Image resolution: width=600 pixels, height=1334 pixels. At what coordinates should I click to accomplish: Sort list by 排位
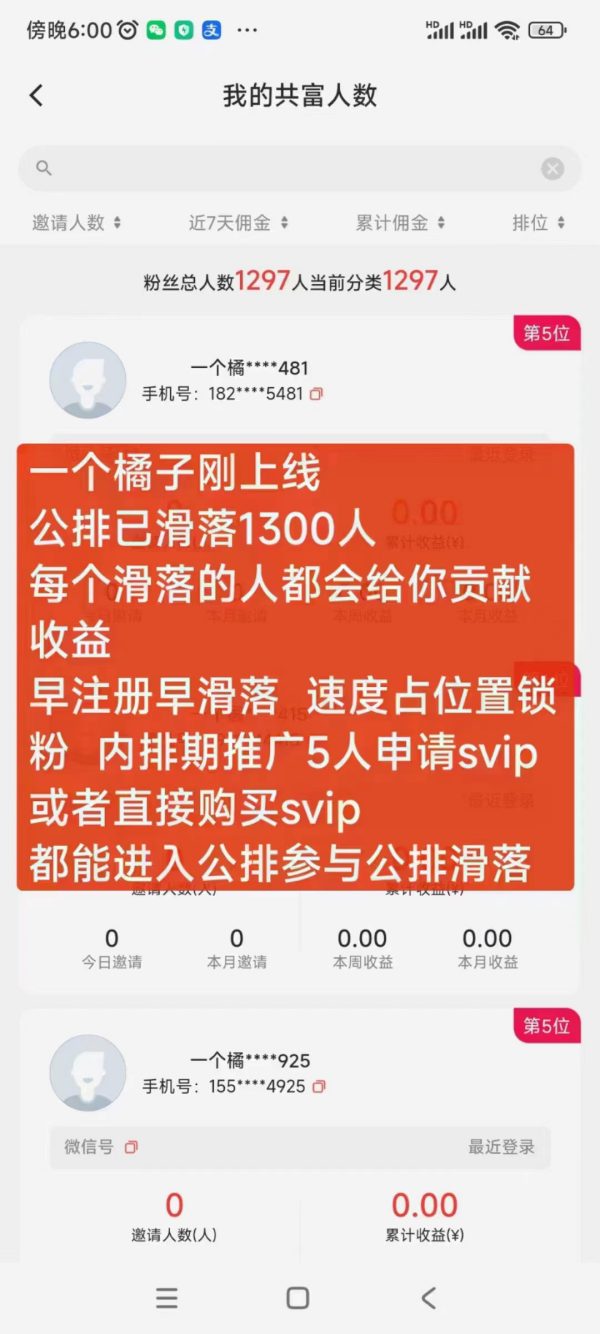(538, 223)
